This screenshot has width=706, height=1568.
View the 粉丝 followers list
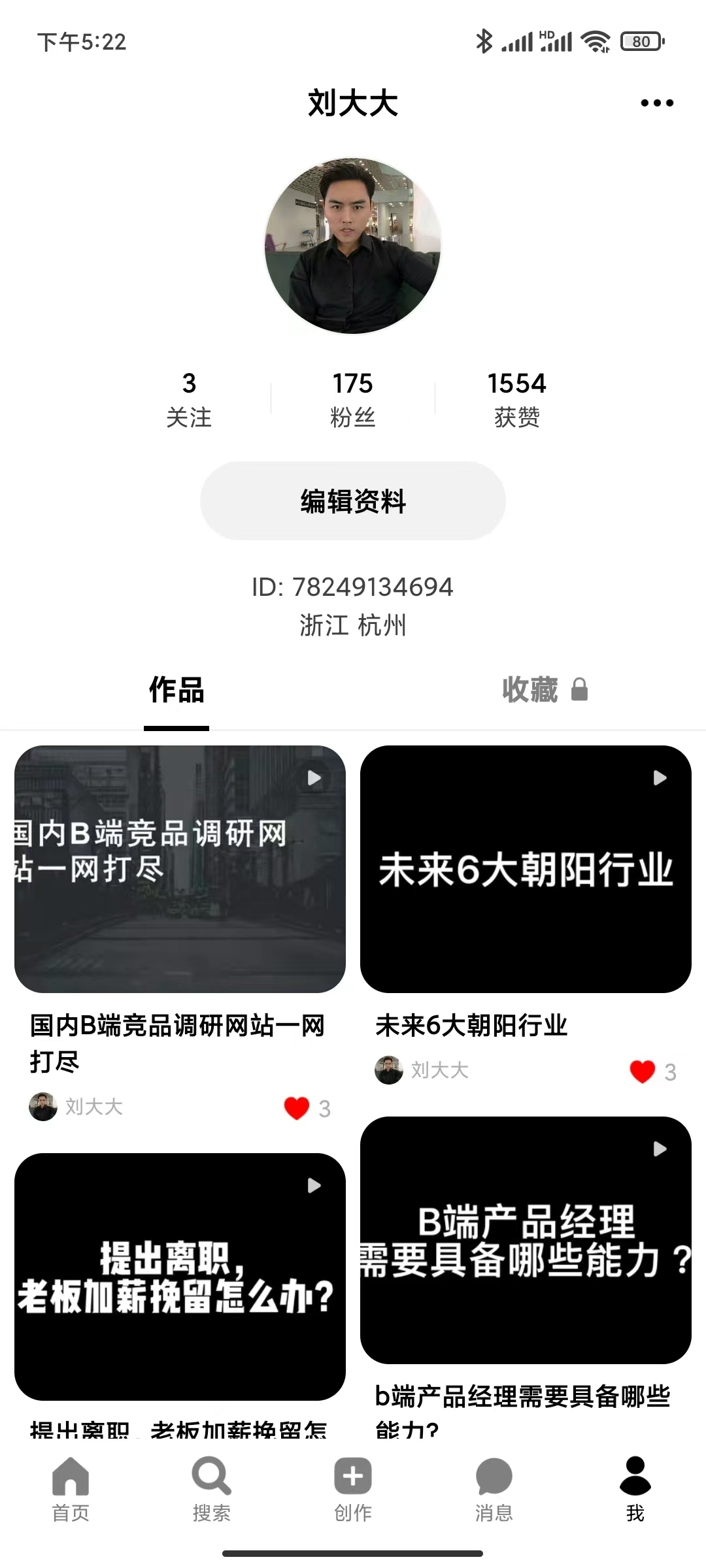click(x=353, y=399)
